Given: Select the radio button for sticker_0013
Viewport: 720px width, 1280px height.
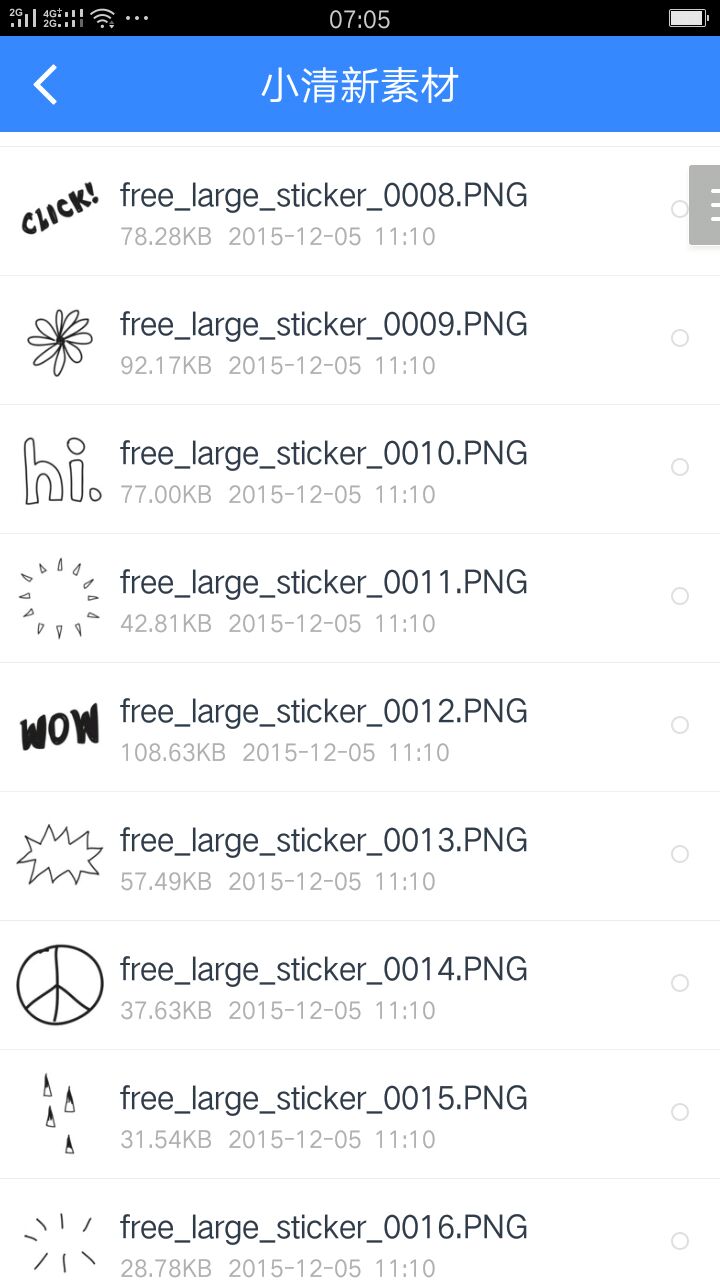Looking at the screenshot, I should coord(680,854).
